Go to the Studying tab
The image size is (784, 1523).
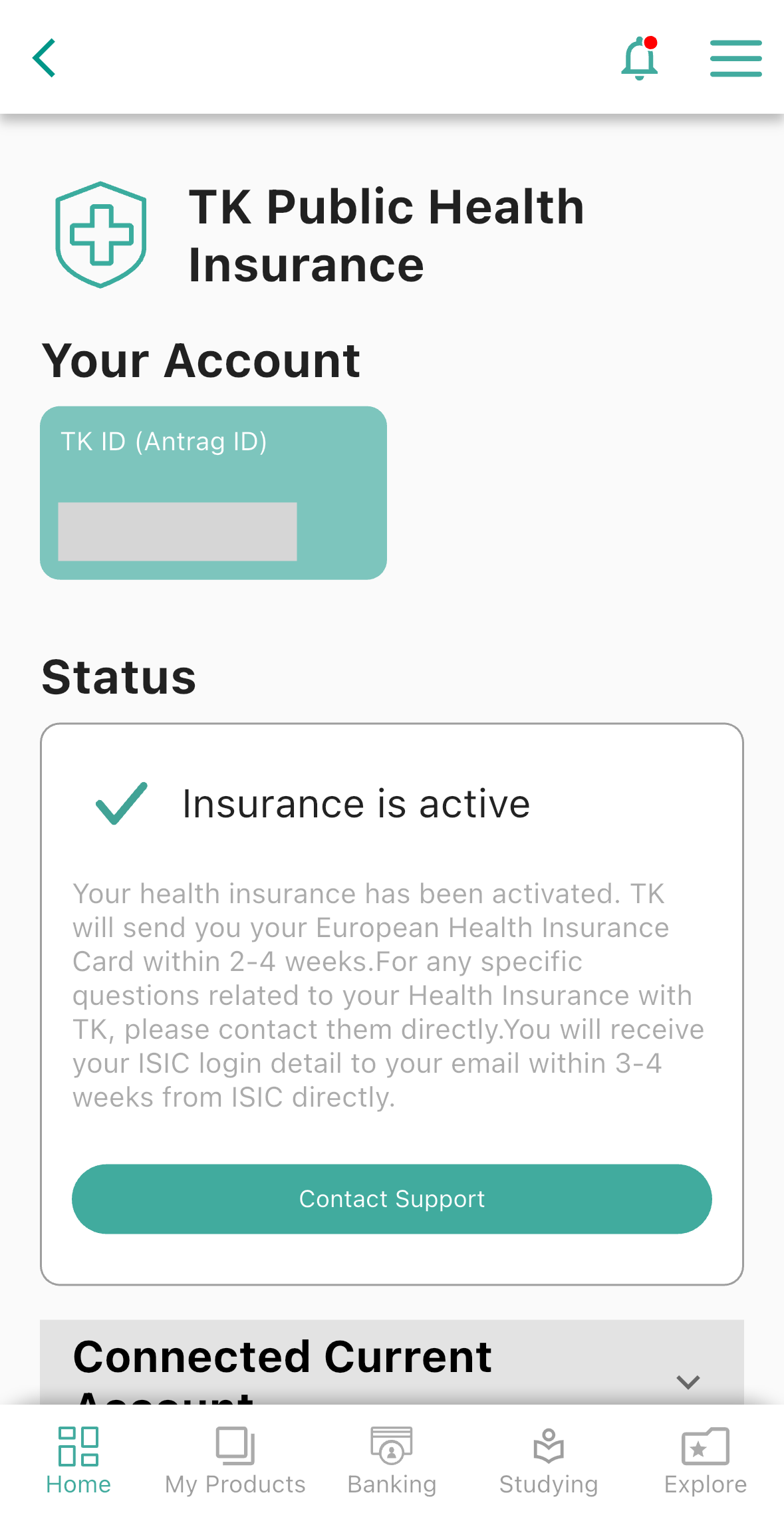549,1461
